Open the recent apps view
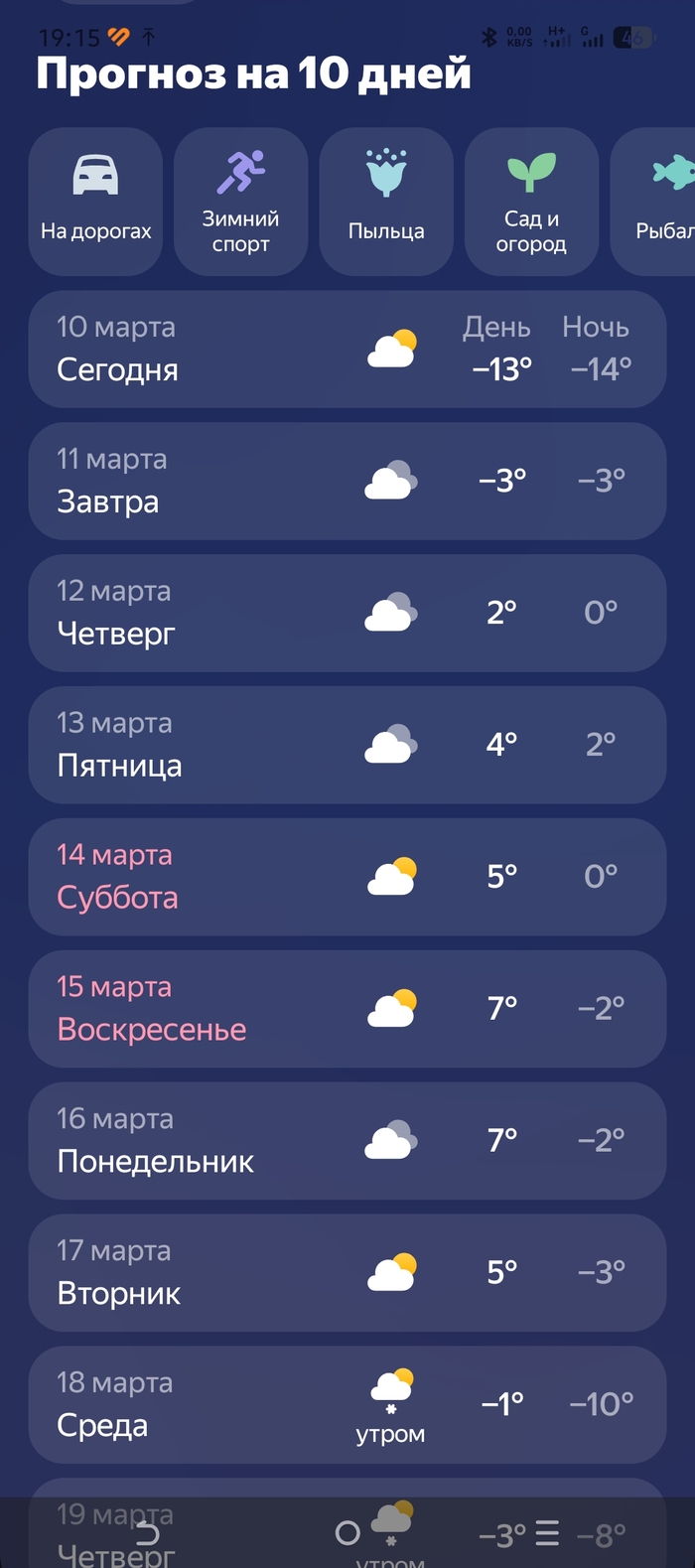The width and height of the screenshot is (695, 1568). (547, 1534)
